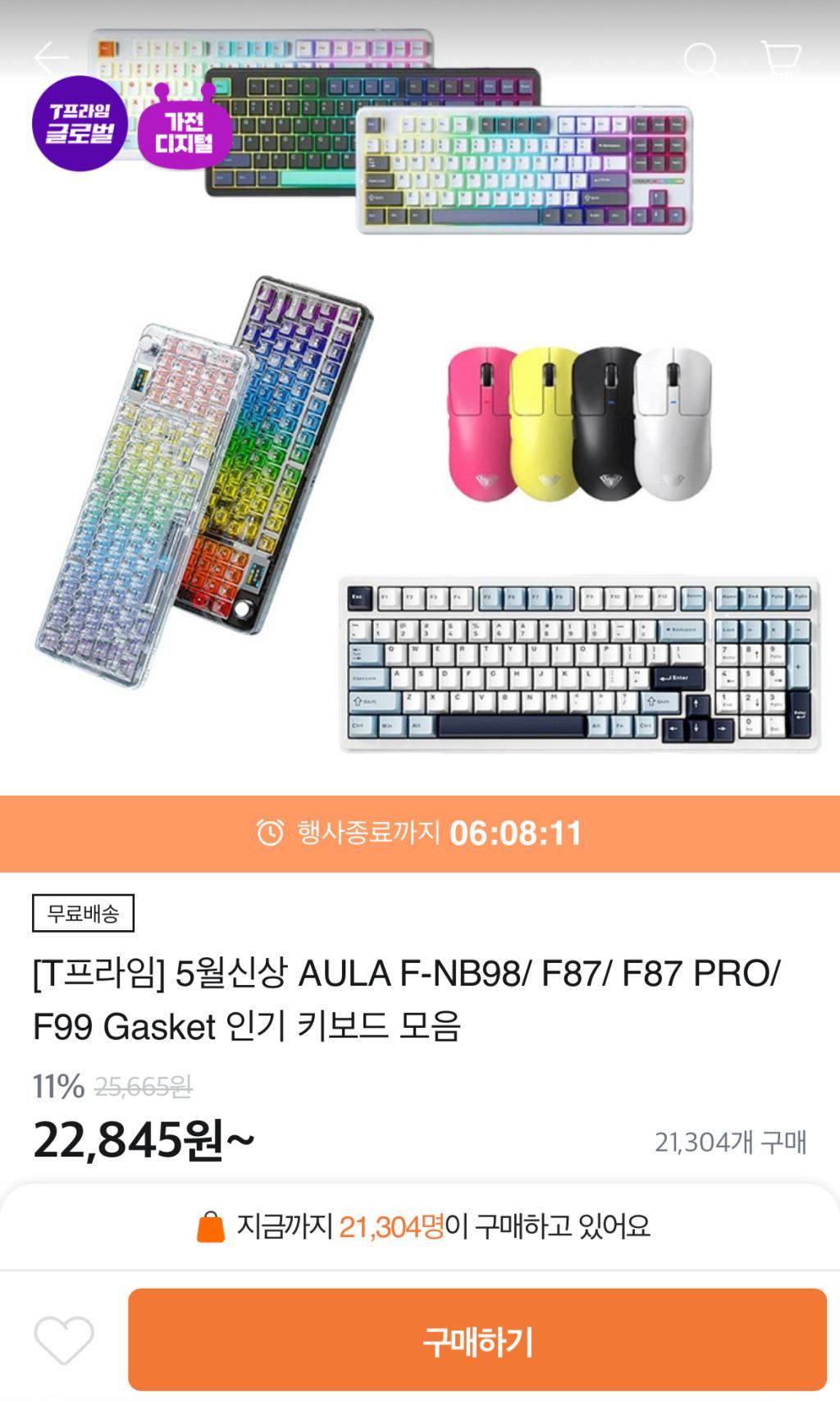Add product to wishlist with heart icon
The height and width of the screenshot is (1401, 840).
coord(64,1340)
